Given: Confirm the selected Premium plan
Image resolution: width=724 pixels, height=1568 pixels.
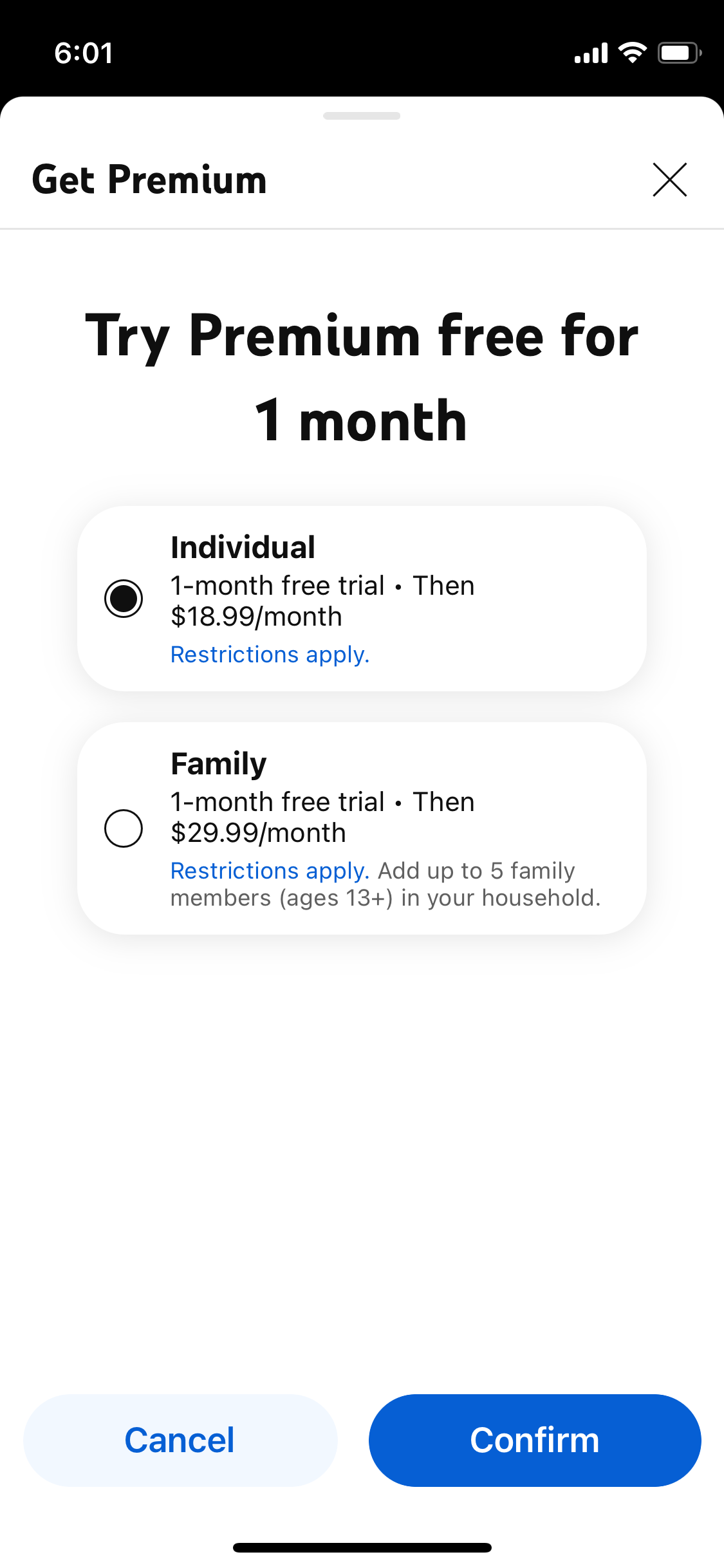Looking at the screenshot, I should pyautogui.click(x=535, y=1441).
